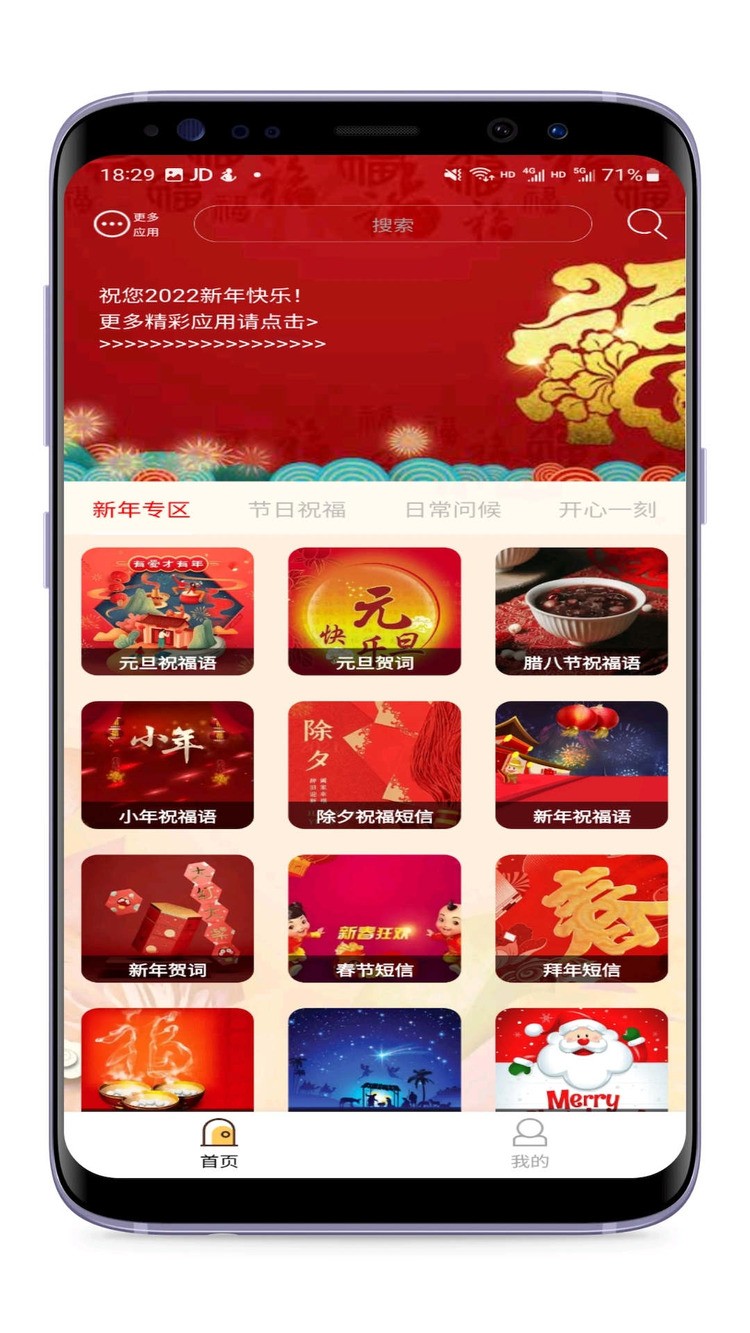Switch to the 节日祝福 tab
750x1333 pixels.
pos(297,509)
